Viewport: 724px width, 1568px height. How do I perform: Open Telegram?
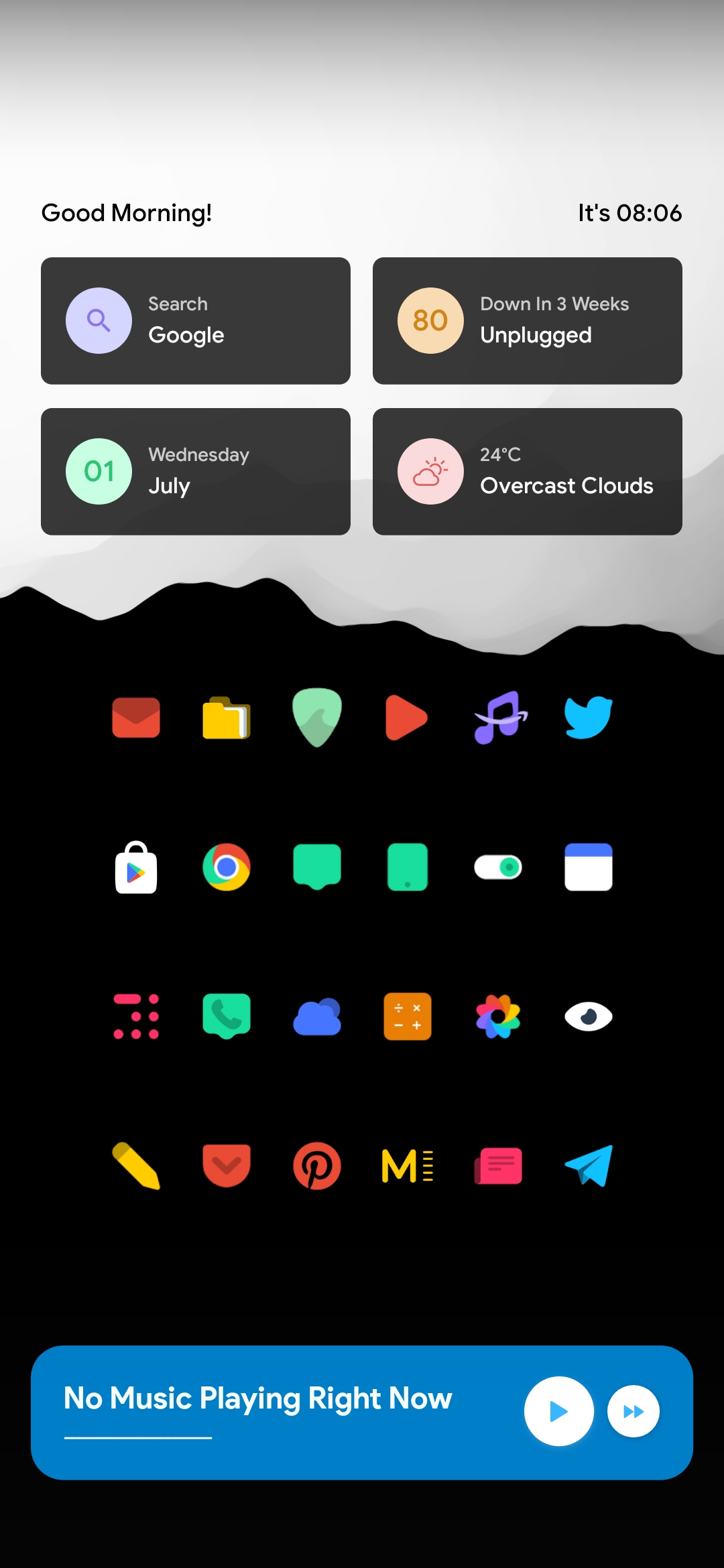(x=588, y=1166)
